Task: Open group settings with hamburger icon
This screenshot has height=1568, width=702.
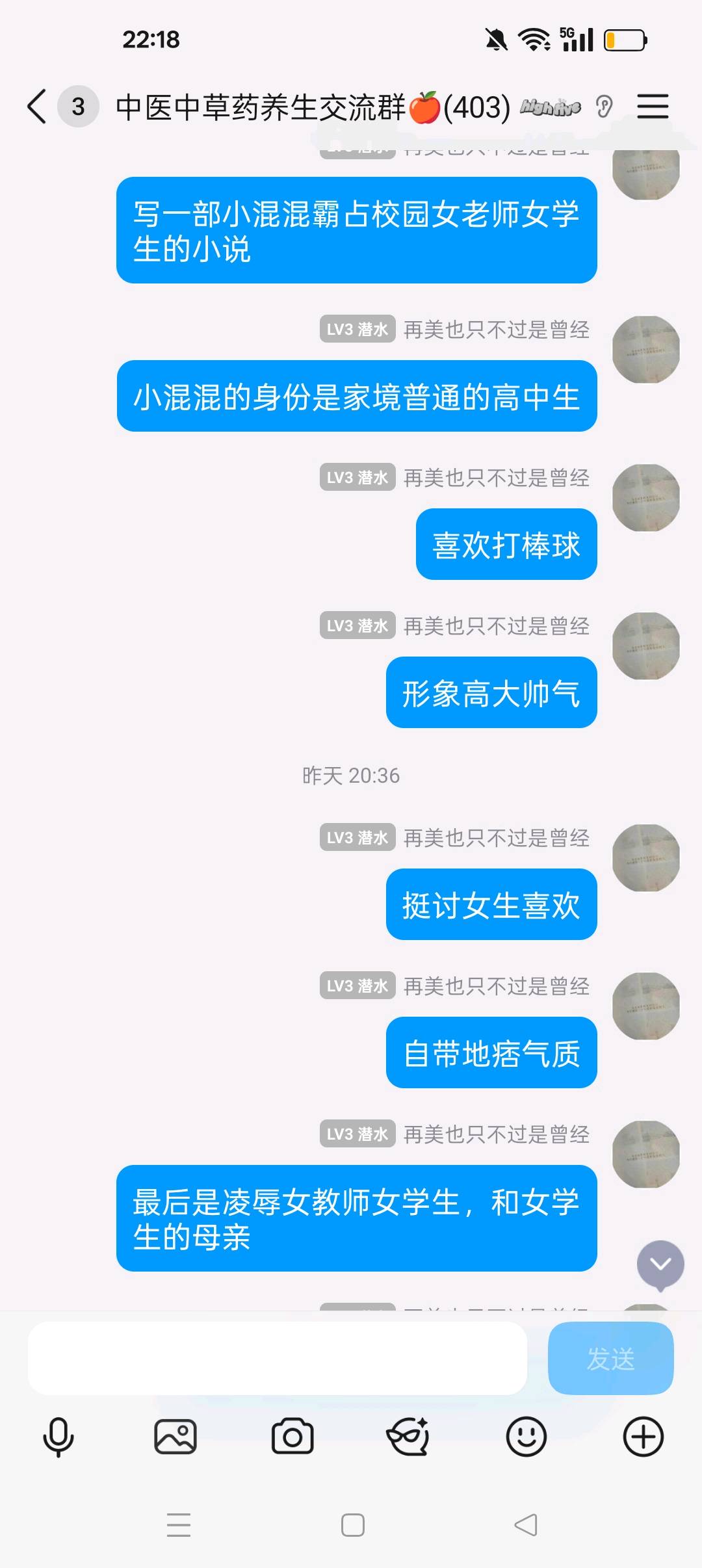Action: 653,107
